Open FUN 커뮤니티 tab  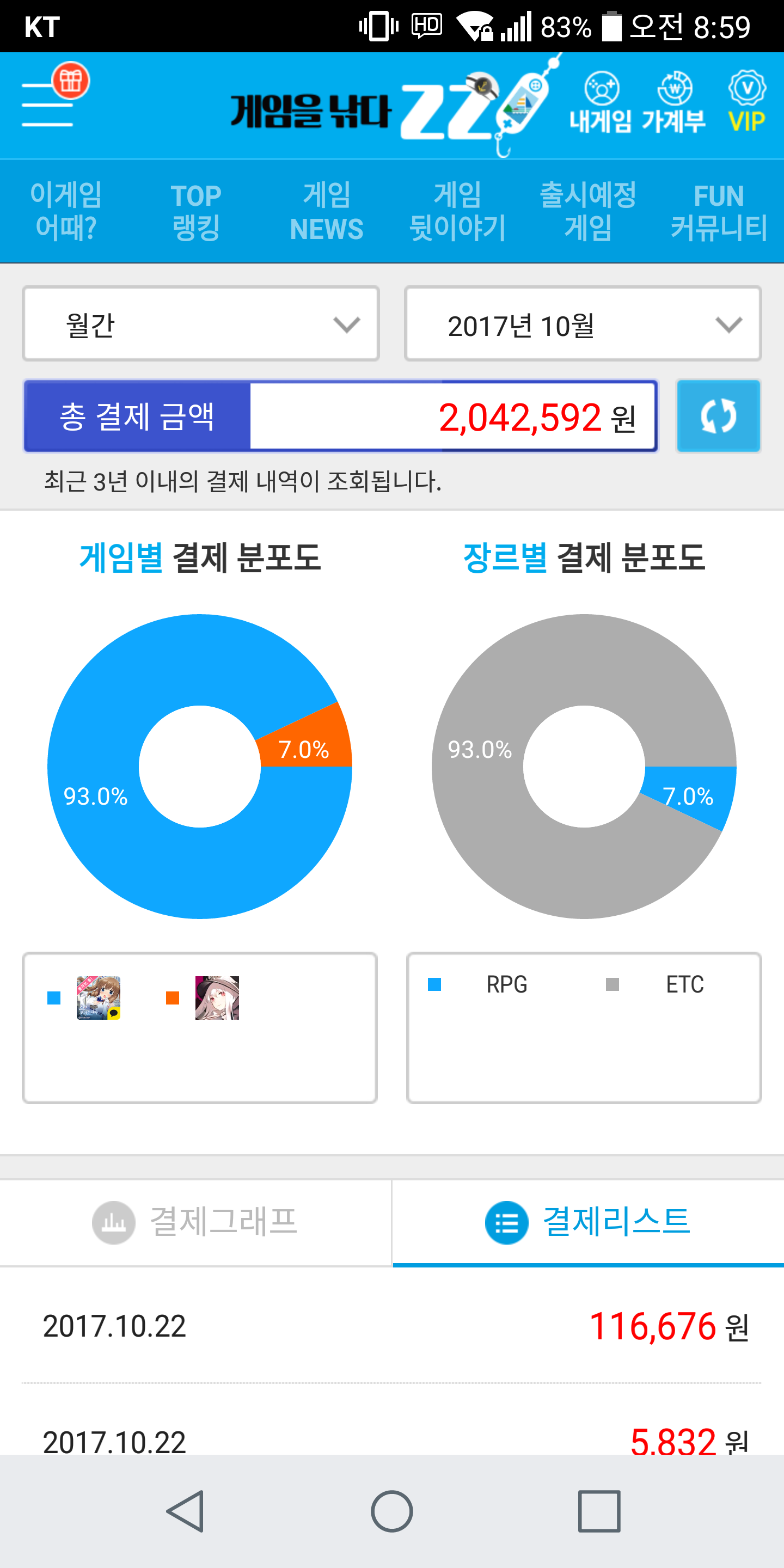[x=718, y=211]
